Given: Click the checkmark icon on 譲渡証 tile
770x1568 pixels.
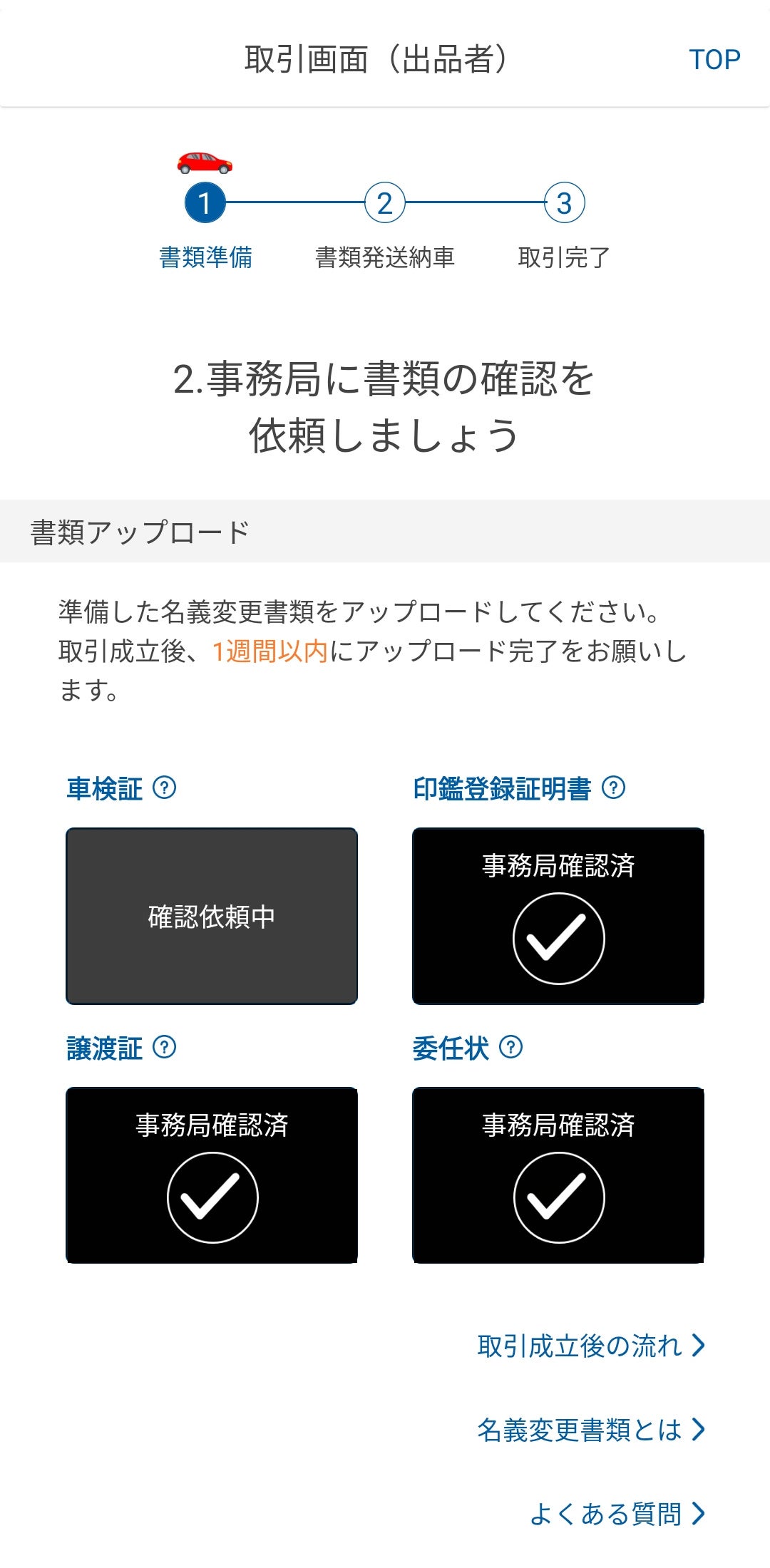Looking at the screenshot, I should point(212,1197).
